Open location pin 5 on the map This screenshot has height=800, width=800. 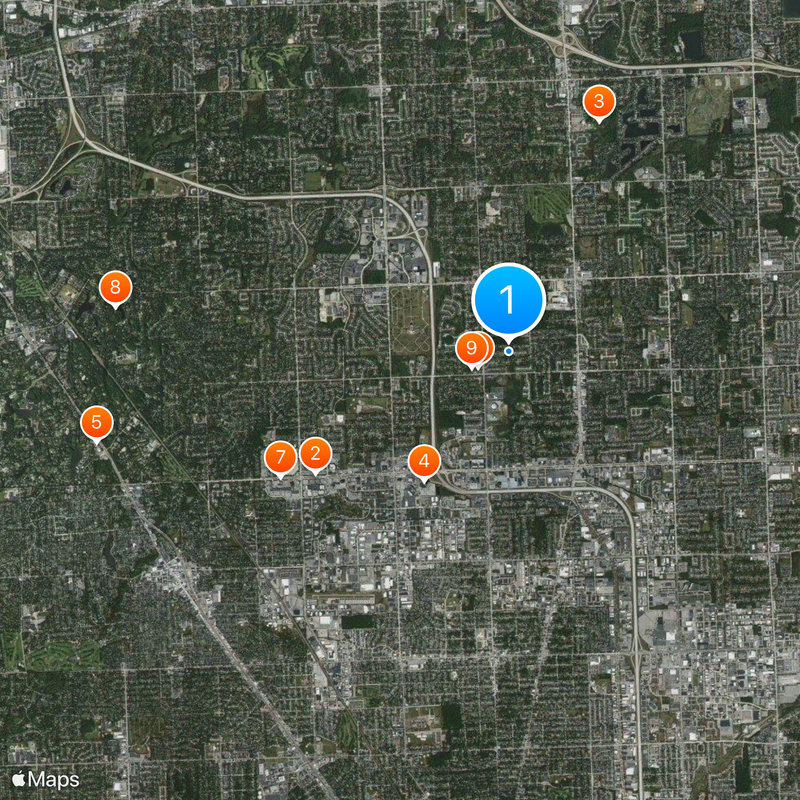[96, 421]
